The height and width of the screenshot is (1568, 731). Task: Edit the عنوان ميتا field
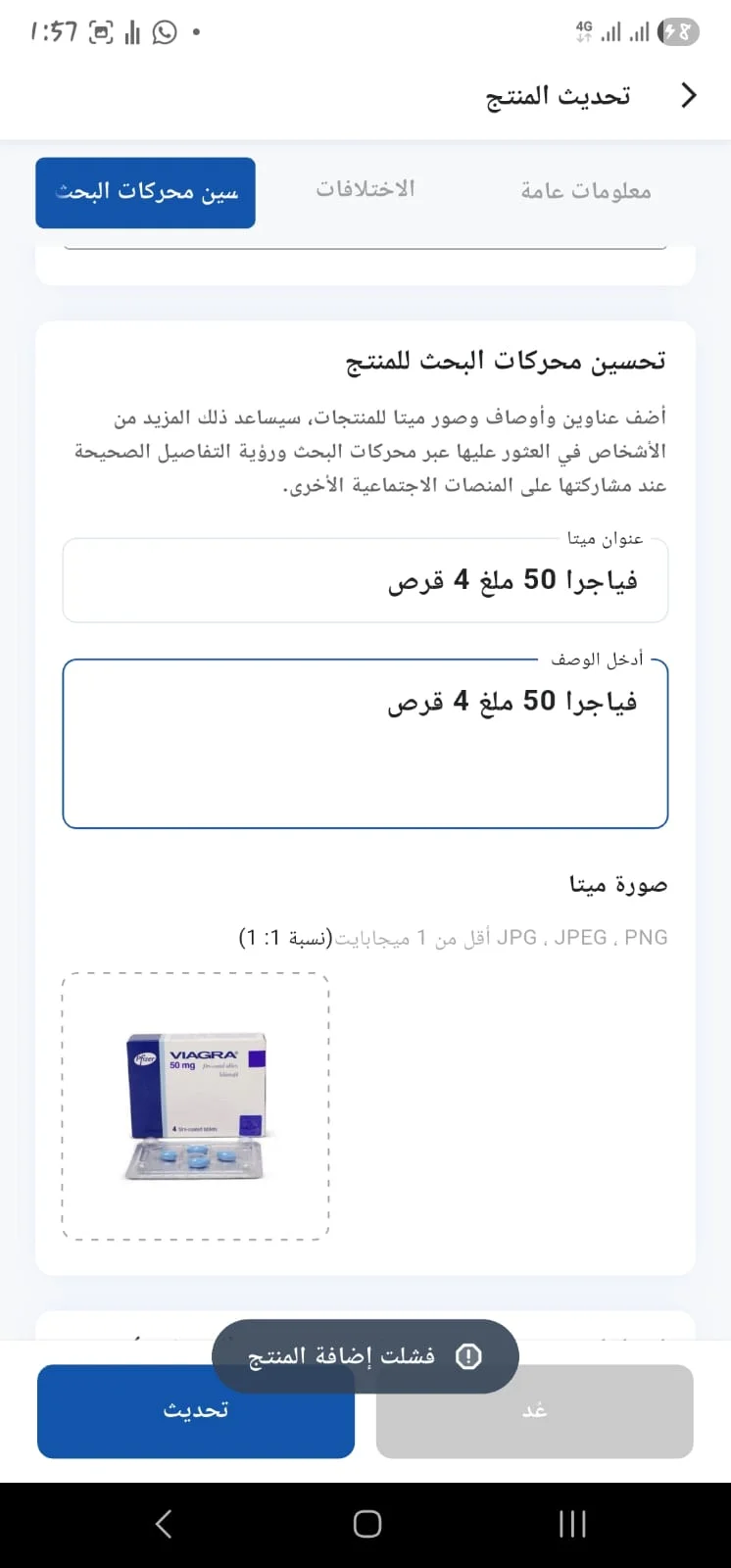[x=365, y=580]
